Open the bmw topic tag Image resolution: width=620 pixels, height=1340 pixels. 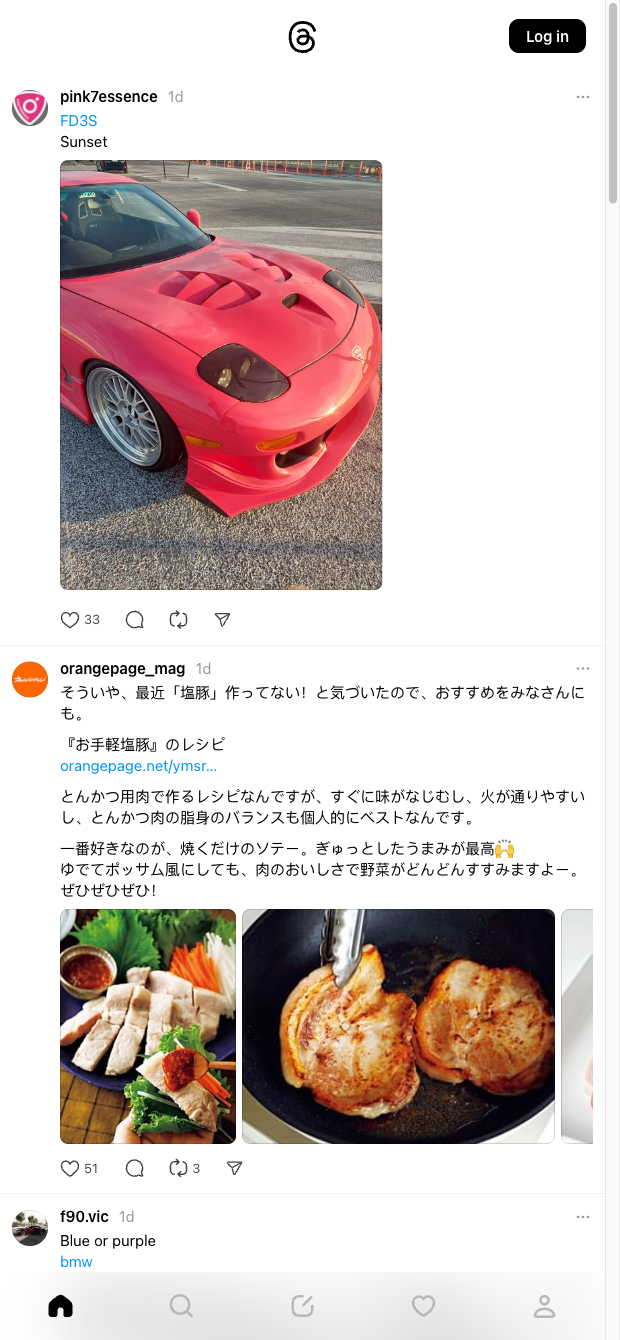[76, 1262]
